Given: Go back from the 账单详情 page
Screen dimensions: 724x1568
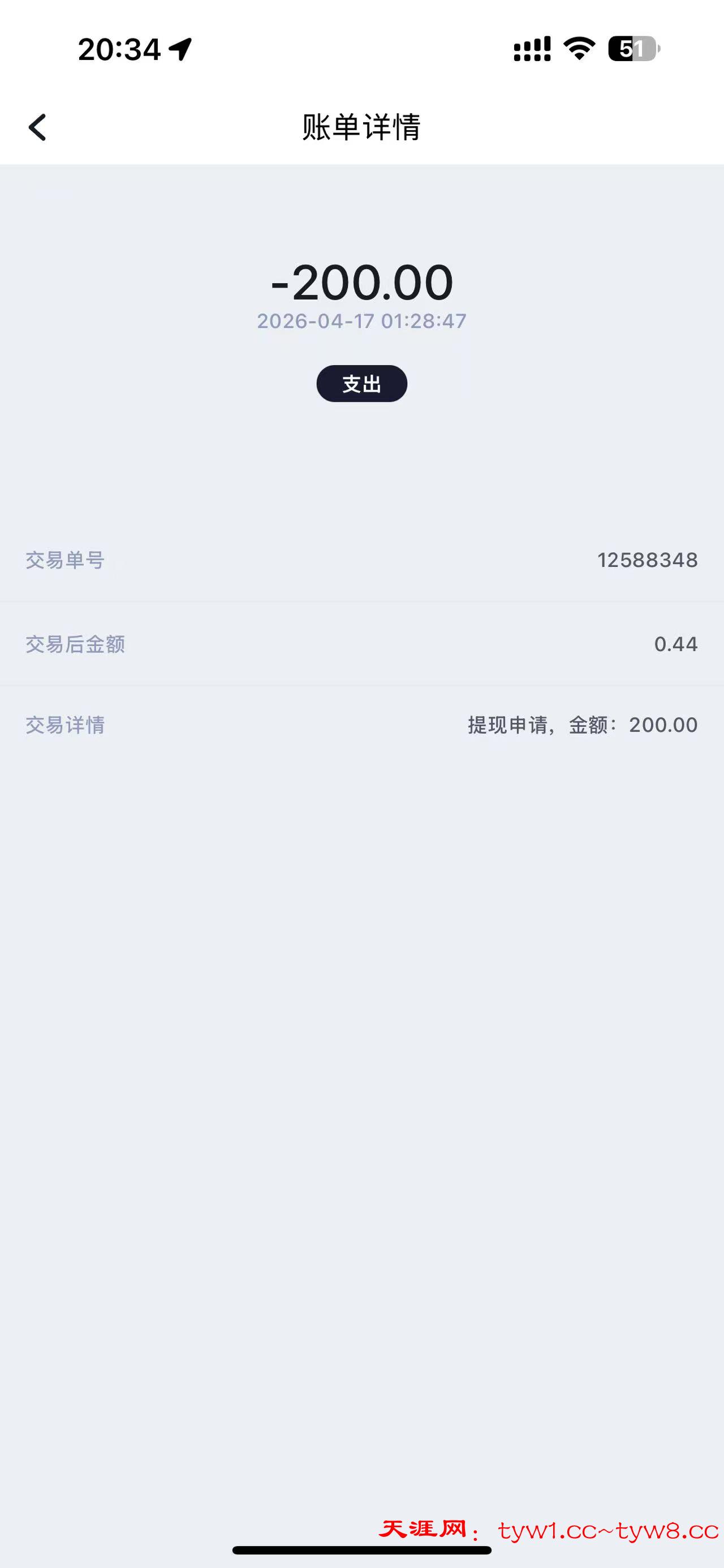Looking at the screenshot, I should click(38, 127).
